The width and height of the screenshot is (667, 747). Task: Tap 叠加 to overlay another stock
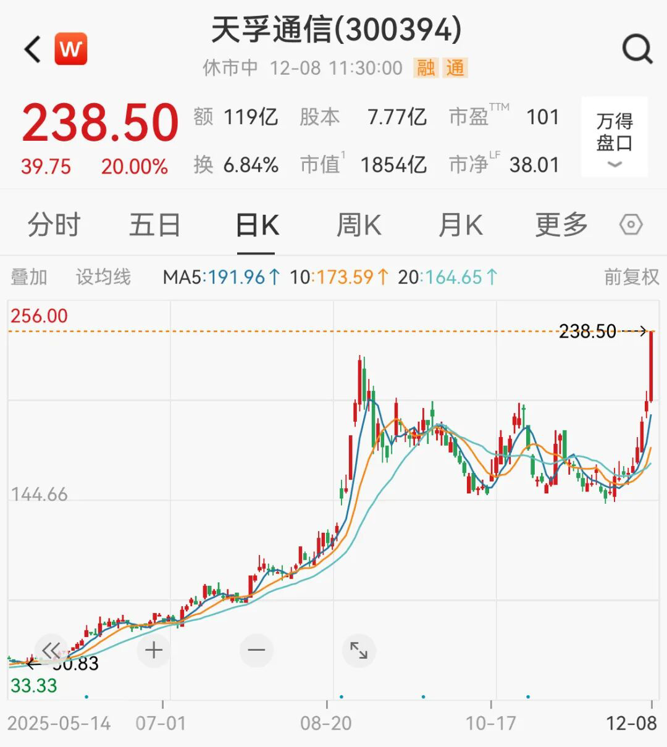(29, 277)
